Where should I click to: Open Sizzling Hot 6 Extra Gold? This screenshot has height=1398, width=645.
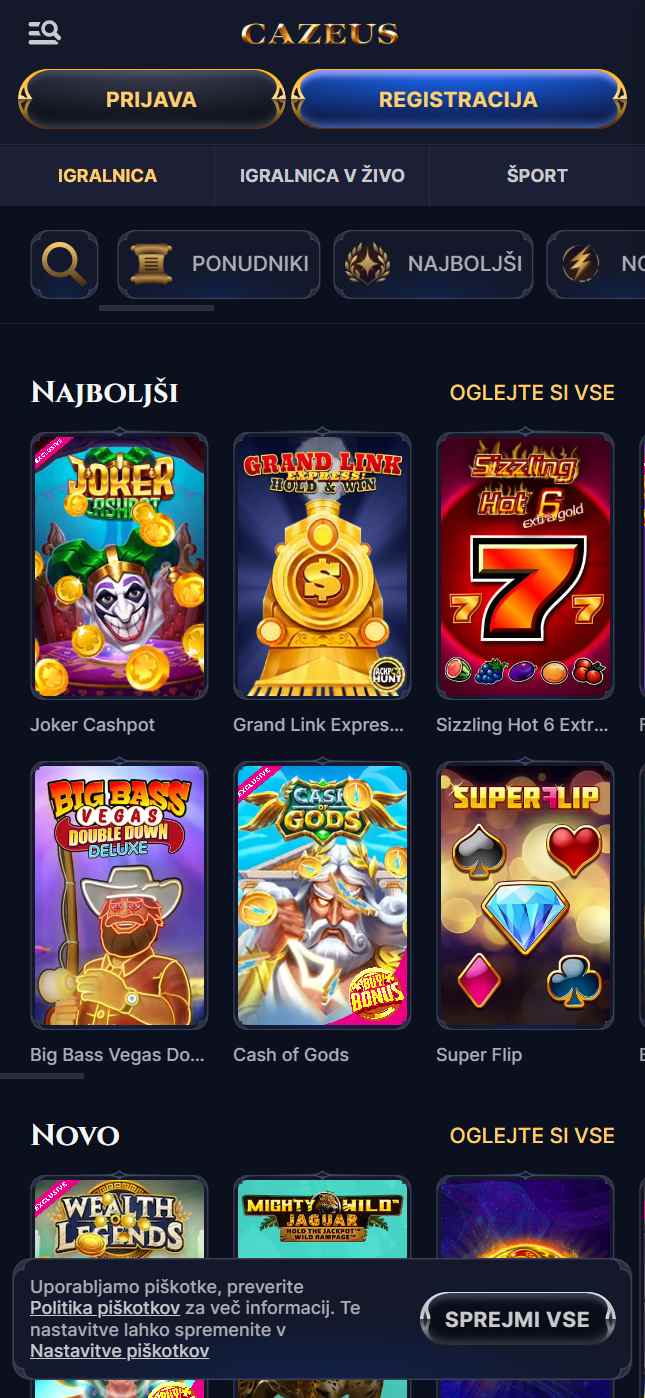(x=525, y=566)
